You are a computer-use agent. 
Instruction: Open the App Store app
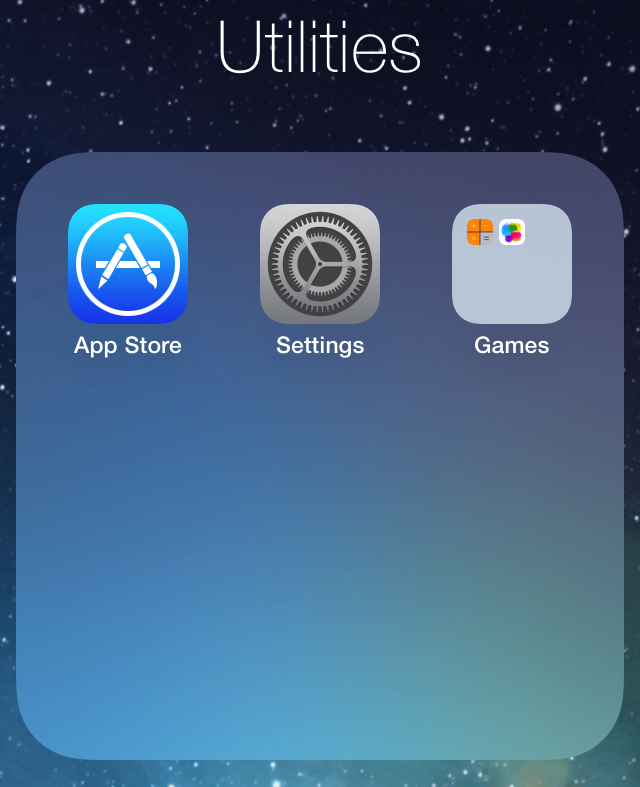point(128,264)
